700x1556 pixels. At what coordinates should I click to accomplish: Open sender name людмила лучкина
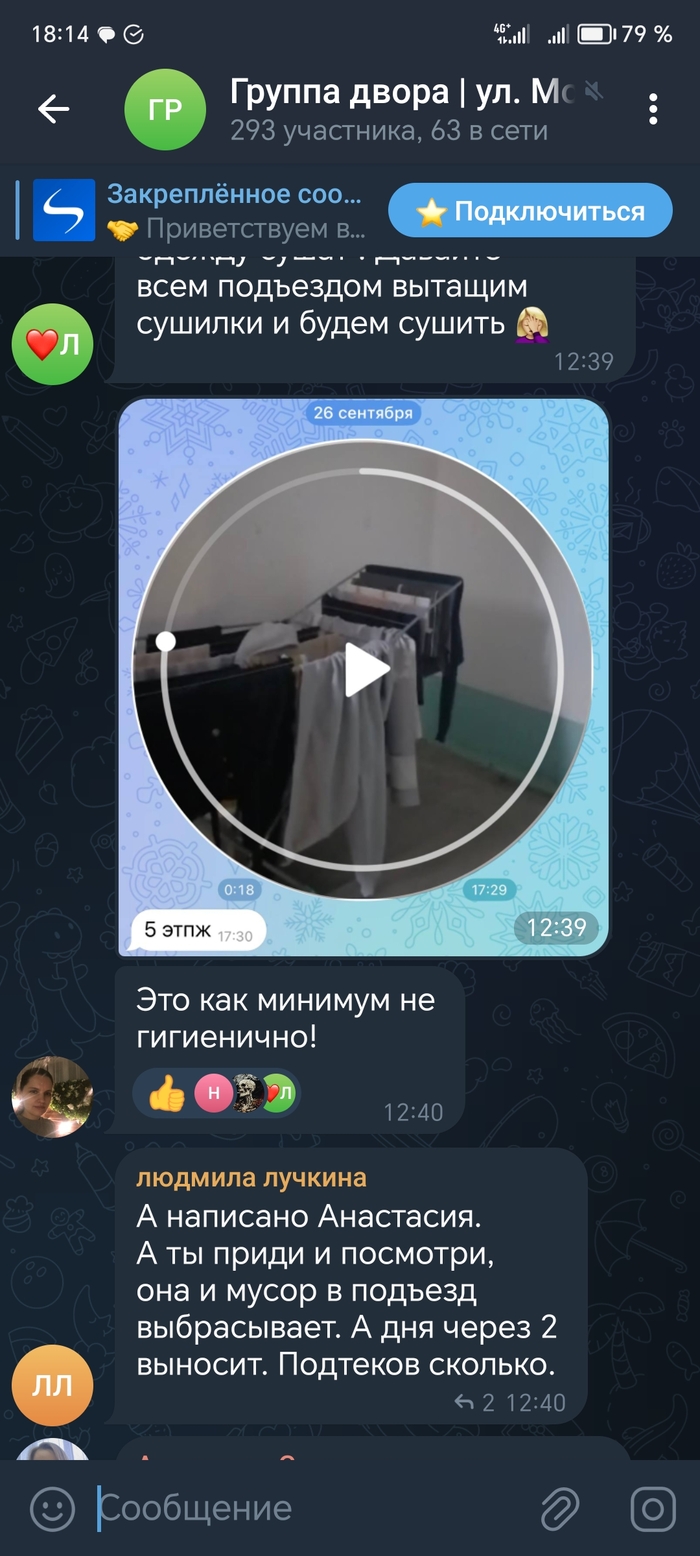point(251,1178)
